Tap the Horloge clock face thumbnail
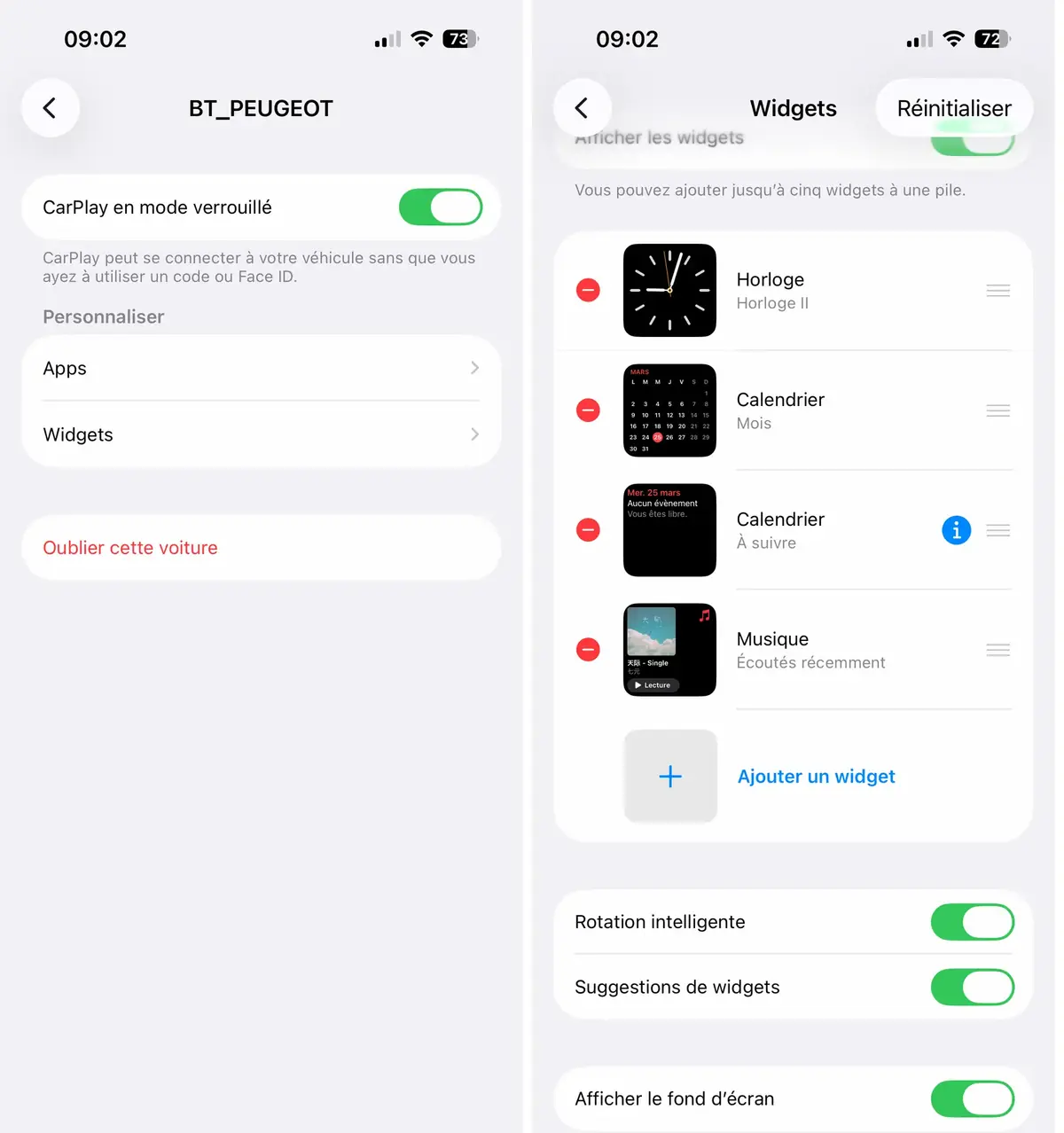Viewport: 1064px width, 1133px height. [x=669, y=290]
